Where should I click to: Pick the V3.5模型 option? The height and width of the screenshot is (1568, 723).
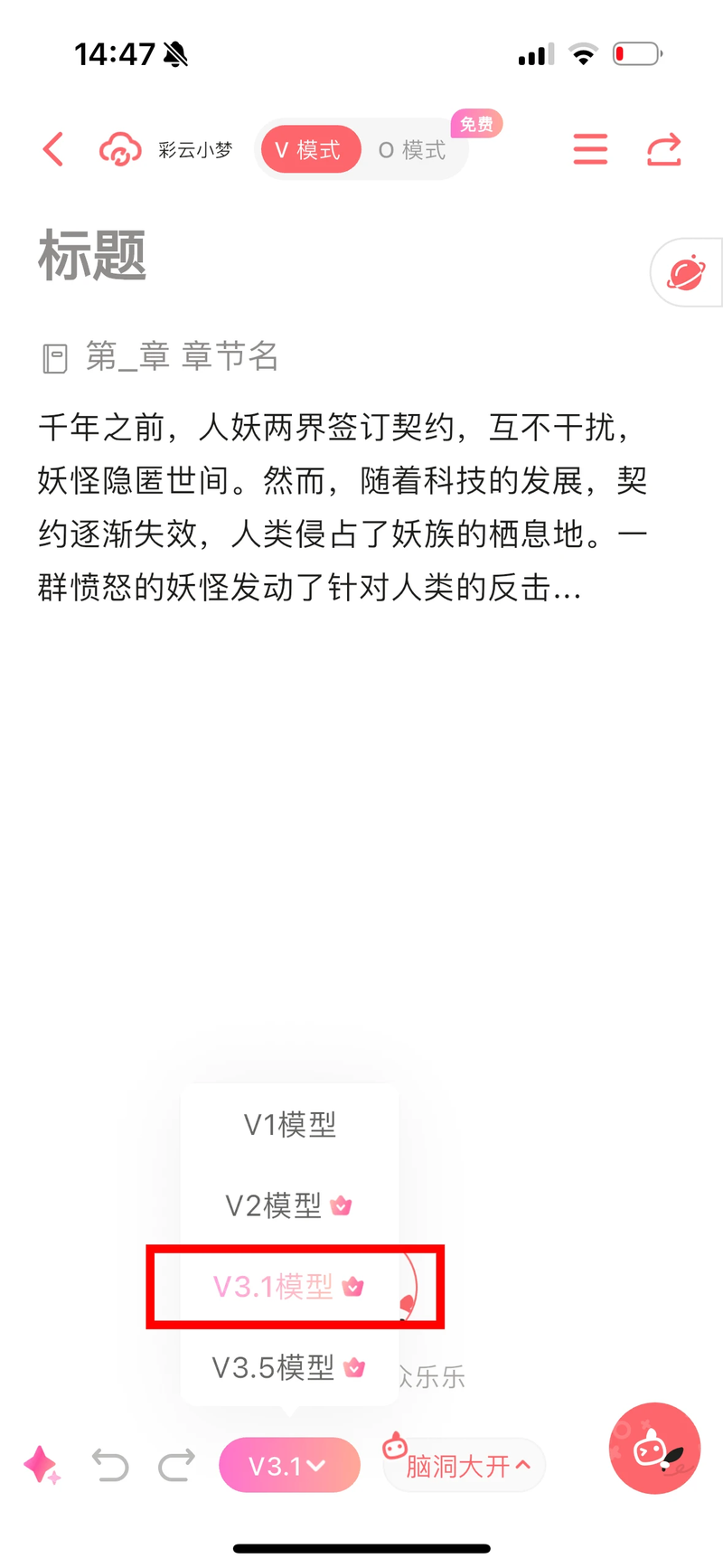tap(290, 1367)
